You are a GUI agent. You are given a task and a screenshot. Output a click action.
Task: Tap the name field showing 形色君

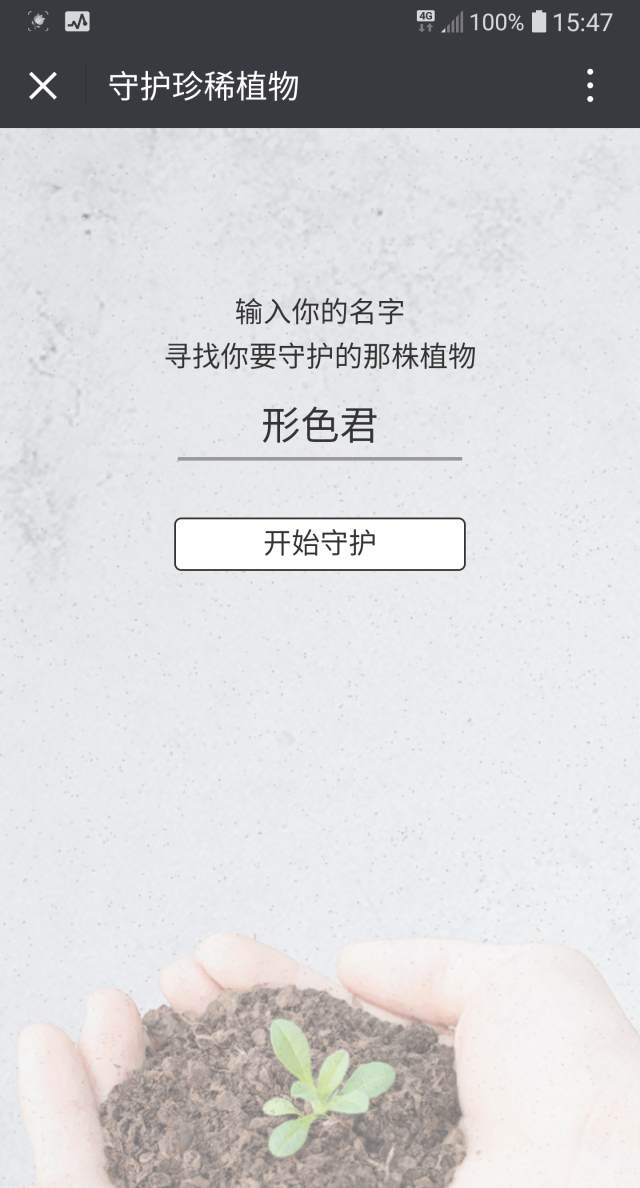(320, 428)
